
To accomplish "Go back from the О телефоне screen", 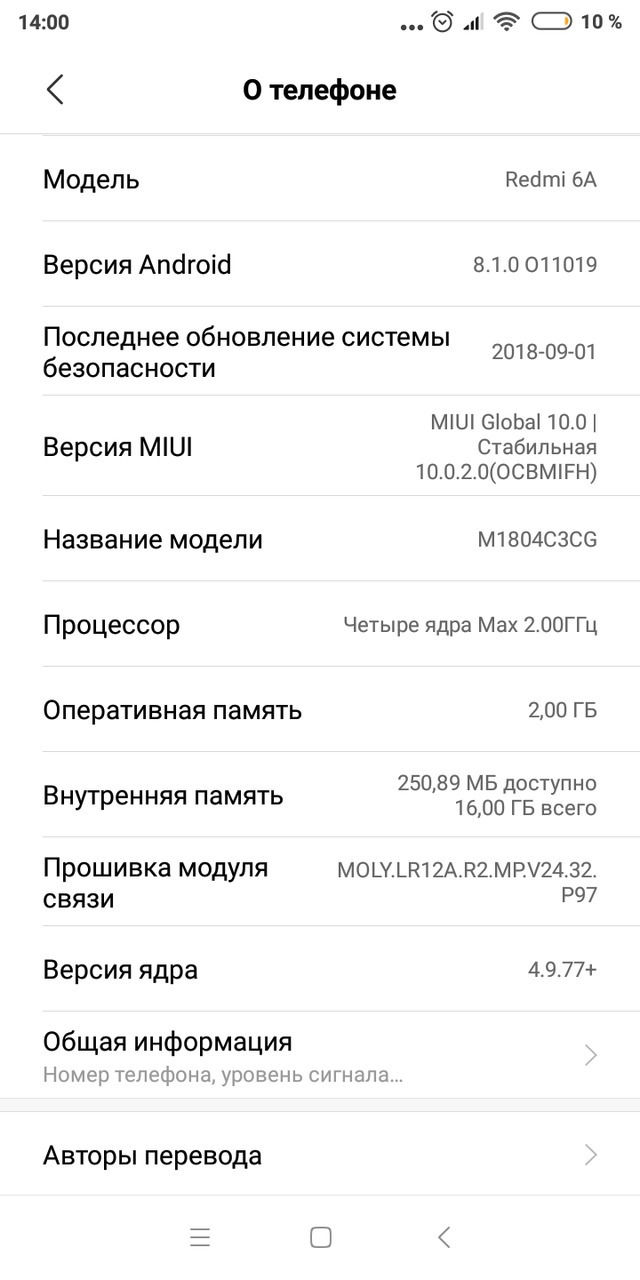I will pyautogui.click(x=55, y=90).
